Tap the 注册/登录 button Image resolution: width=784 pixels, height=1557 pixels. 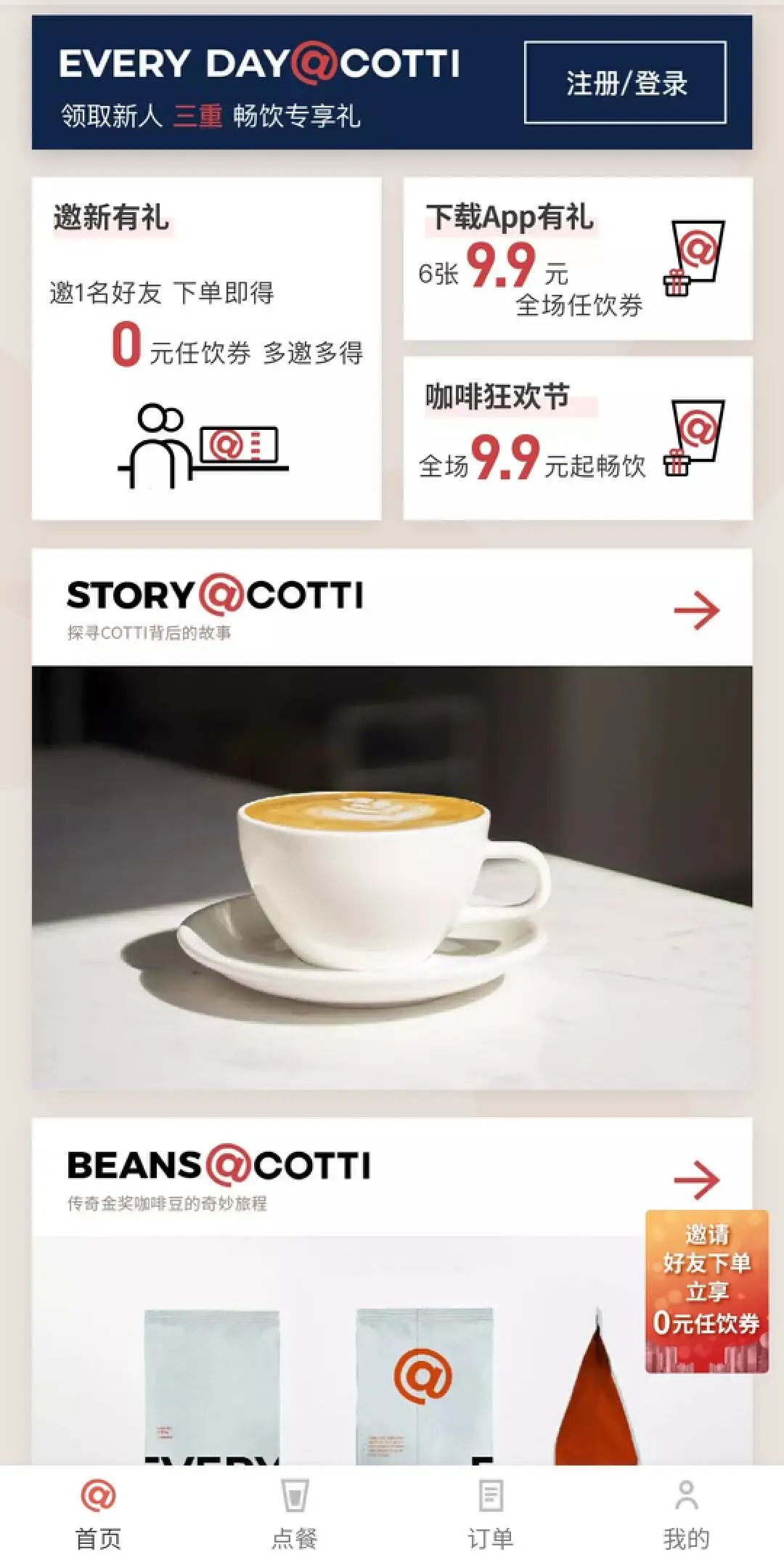point(625,83)
